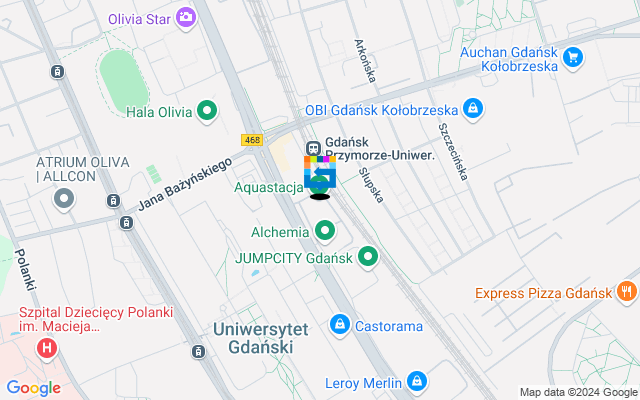
Task: Open Express Pizza Gdańsk restaurant pin
Action: pos(626,293)
